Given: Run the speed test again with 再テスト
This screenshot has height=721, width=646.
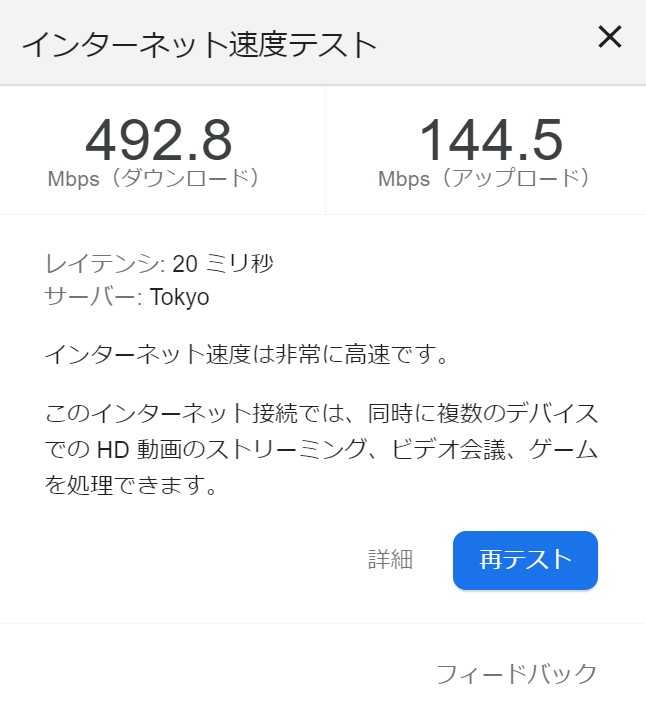Looking at the screenshot, I should click(525, 560).
